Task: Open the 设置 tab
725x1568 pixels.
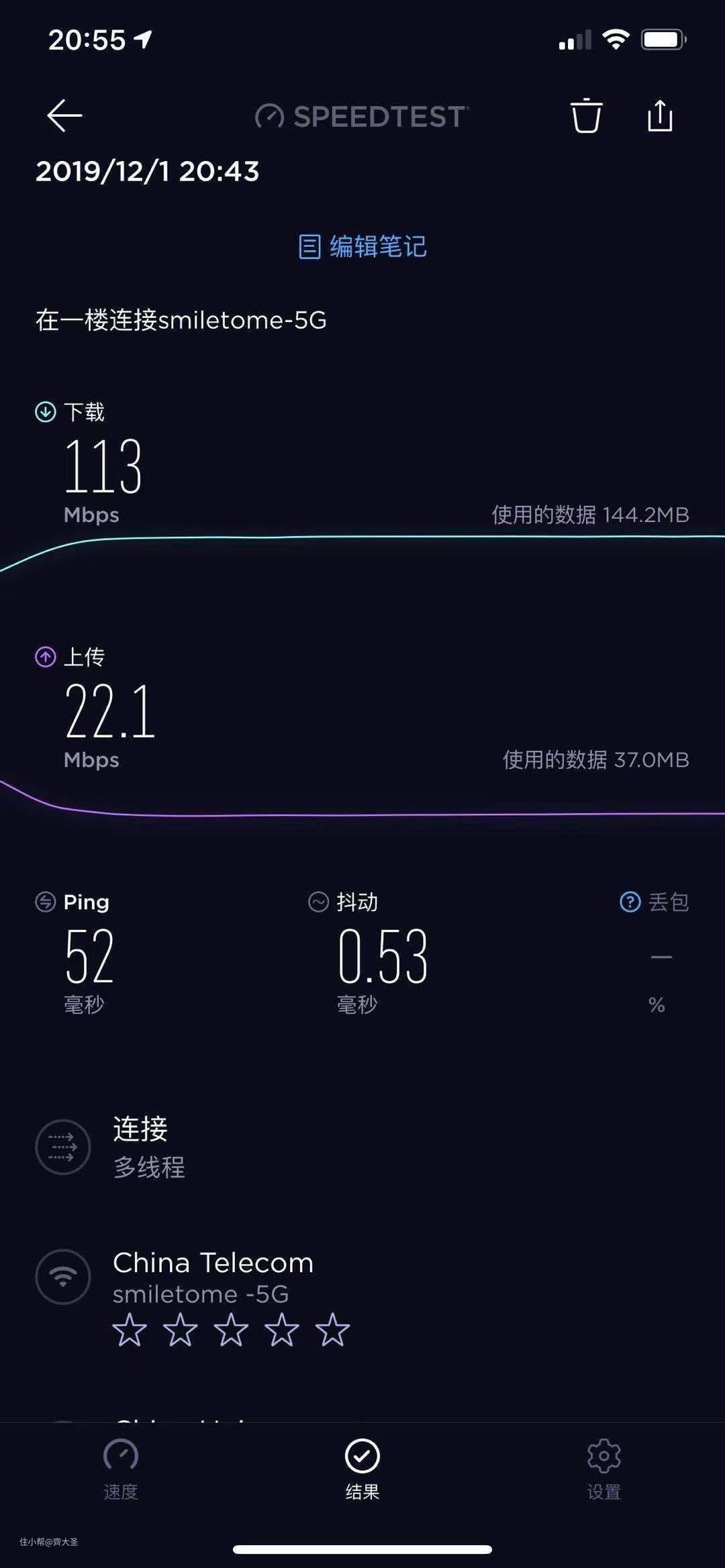Action: click(603, 1469)
